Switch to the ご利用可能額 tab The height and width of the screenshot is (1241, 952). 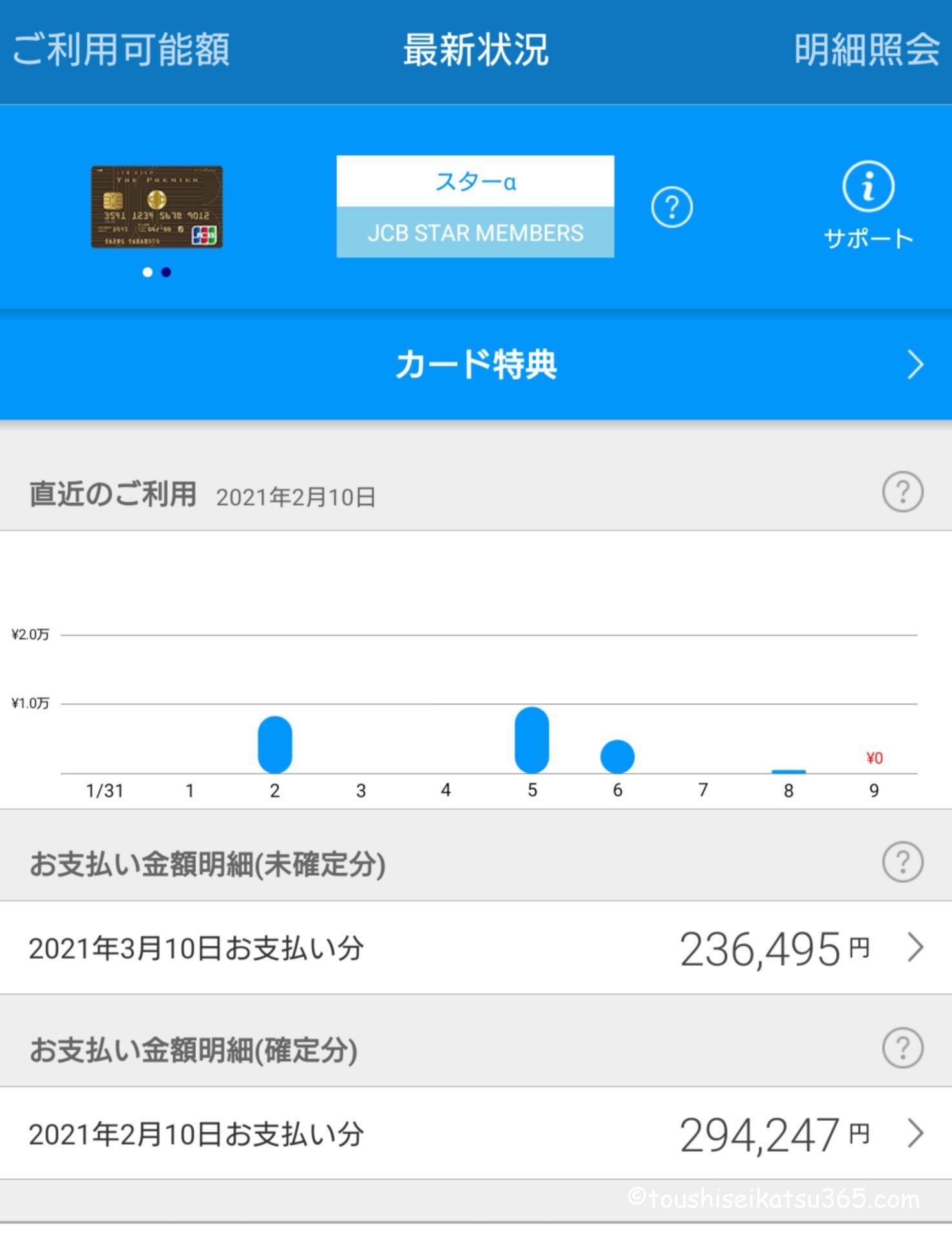click(x=121, y=50)
